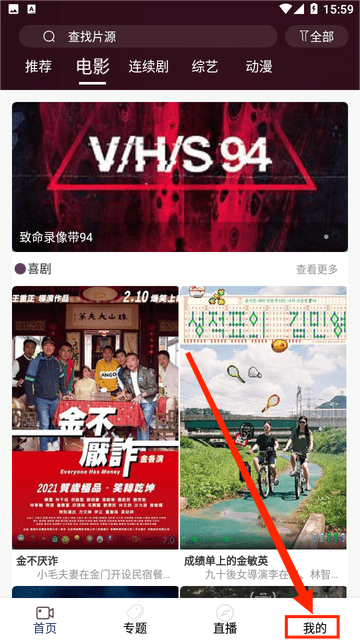Go to the 综艺 tab

(x=205, y=67)
